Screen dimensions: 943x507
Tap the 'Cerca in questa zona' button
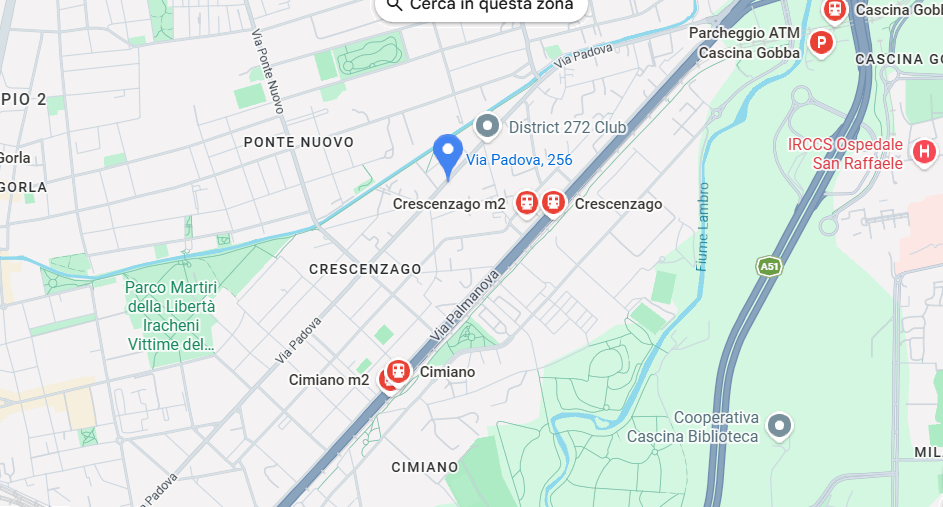pos(480,6)
